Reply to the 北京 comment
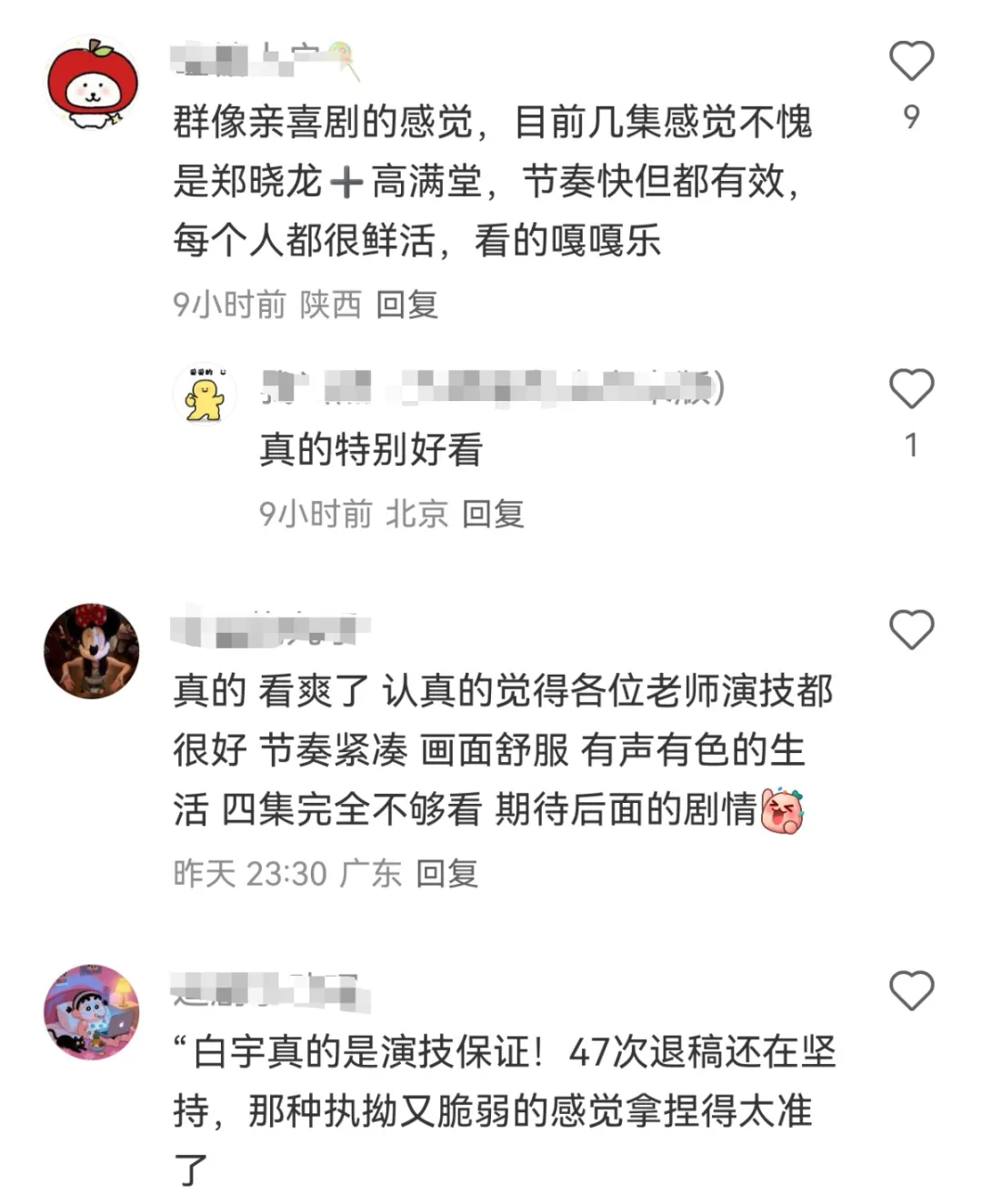982x1204 pixels. [493, 514]
